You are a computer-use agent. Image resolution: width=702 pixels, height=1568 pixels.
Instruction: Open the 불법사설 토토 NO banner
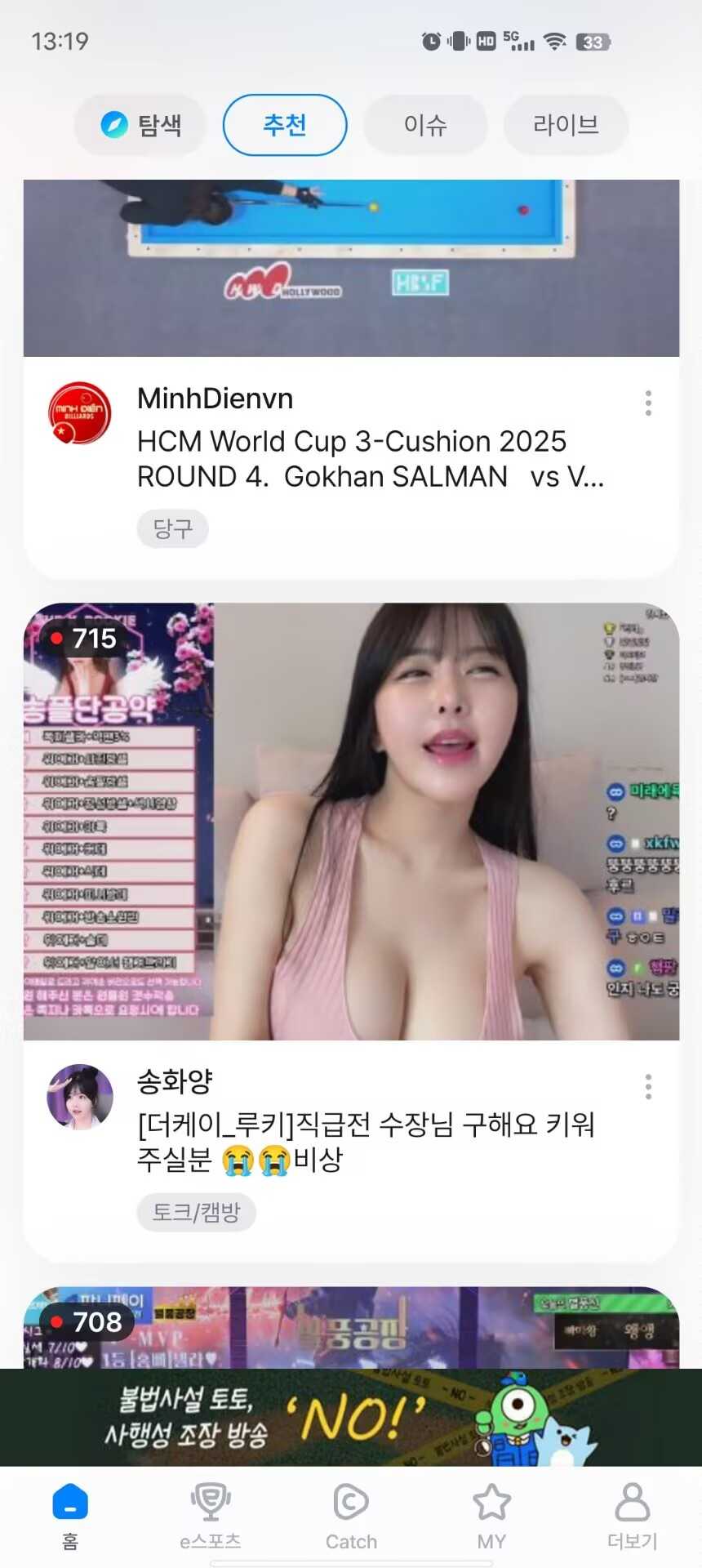click(351, 1418)
